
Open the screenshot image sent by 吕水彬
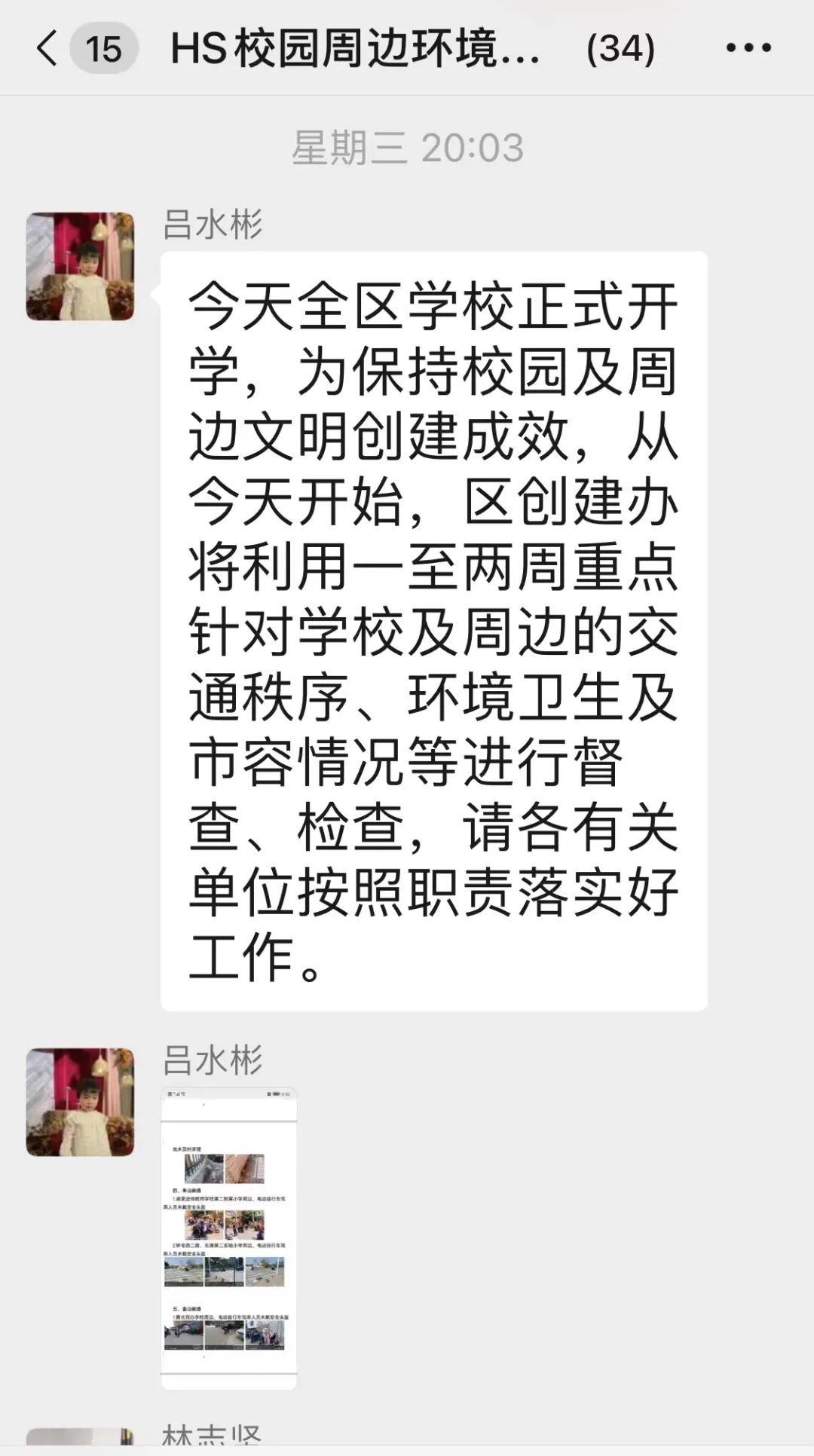pos(229,1237)
